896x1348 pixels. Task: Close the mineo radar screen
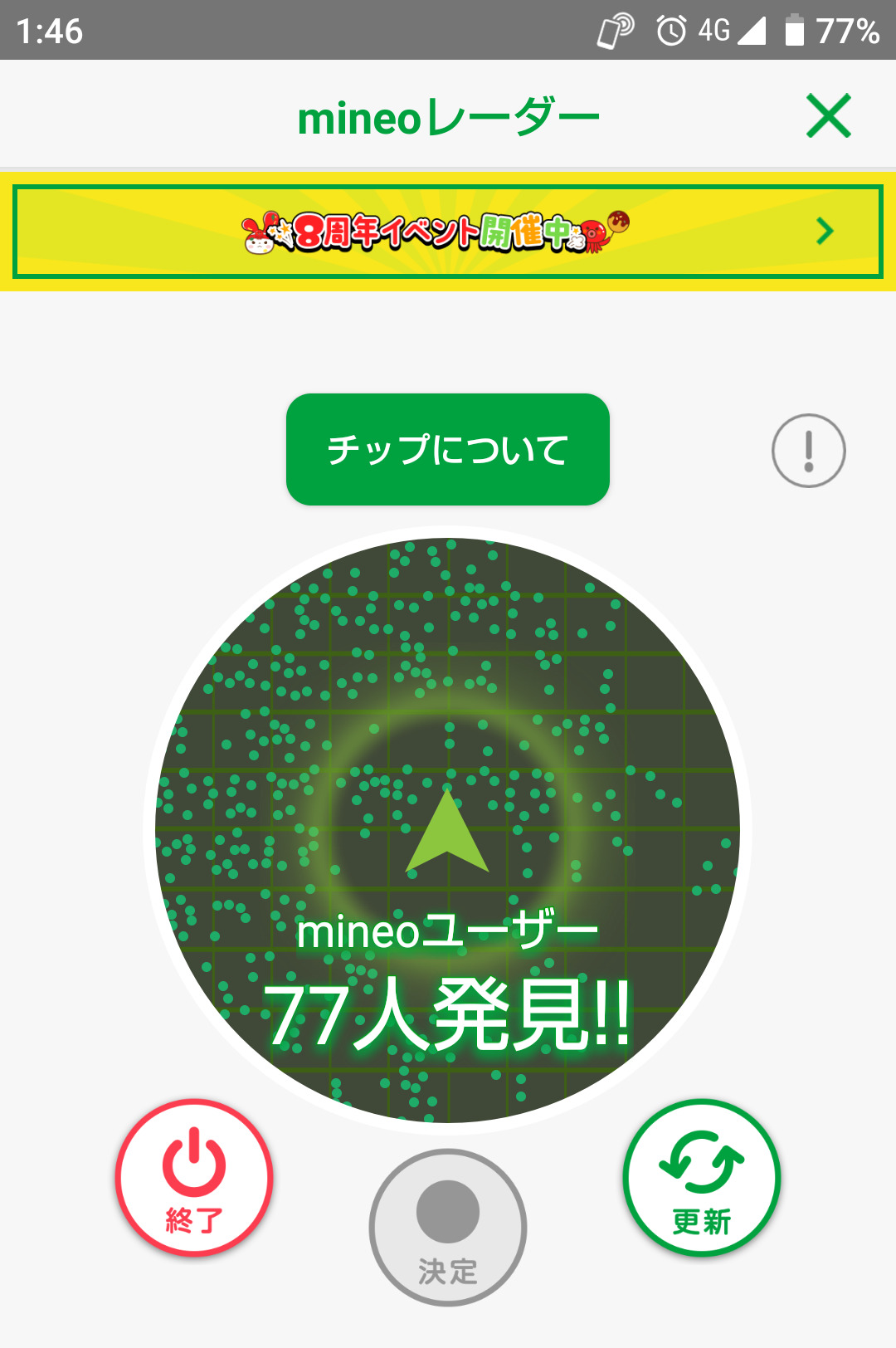828,115
